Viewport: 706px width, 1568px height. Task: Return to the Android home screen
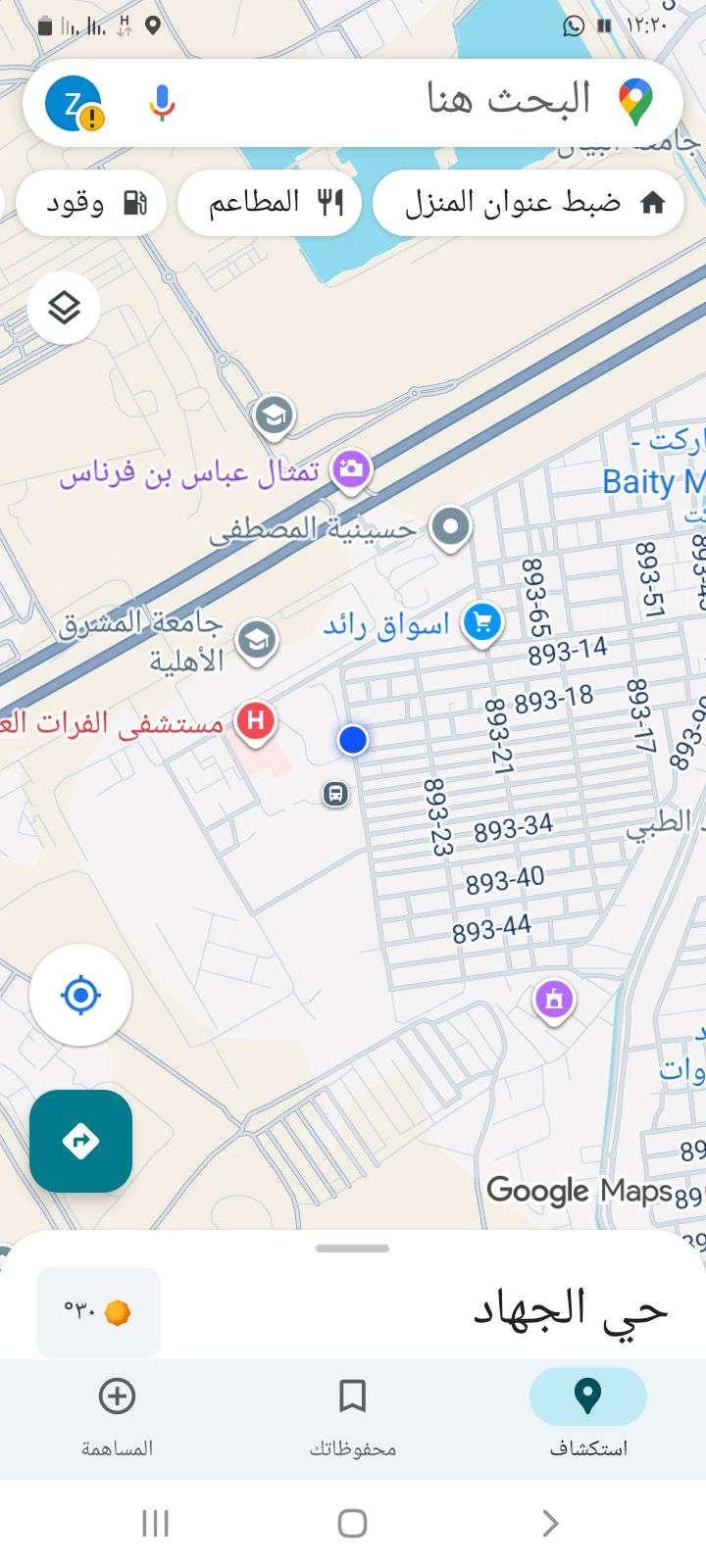point(352,1523)
